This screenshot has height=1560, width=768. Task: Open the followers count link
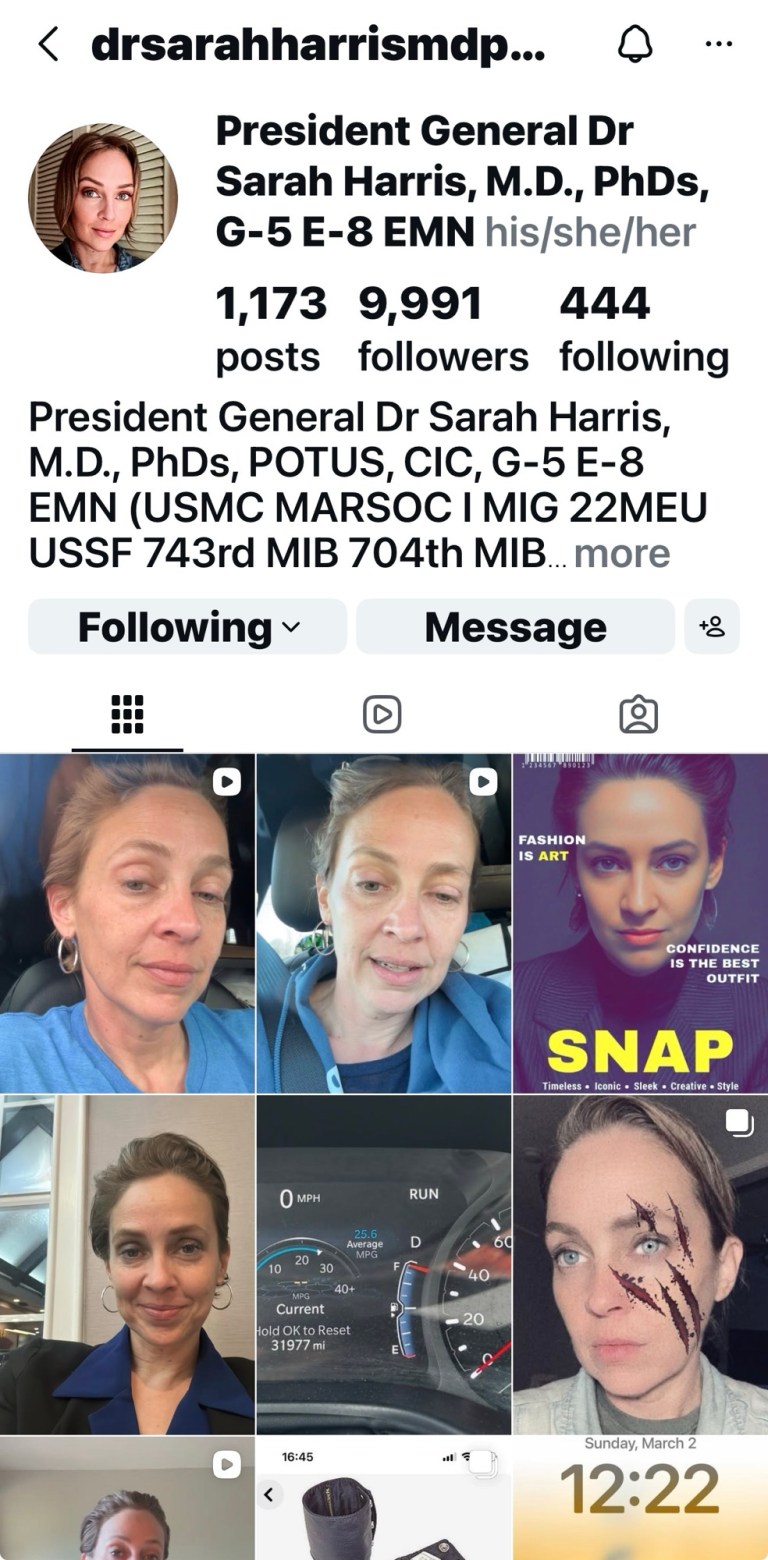coord(443,325)
